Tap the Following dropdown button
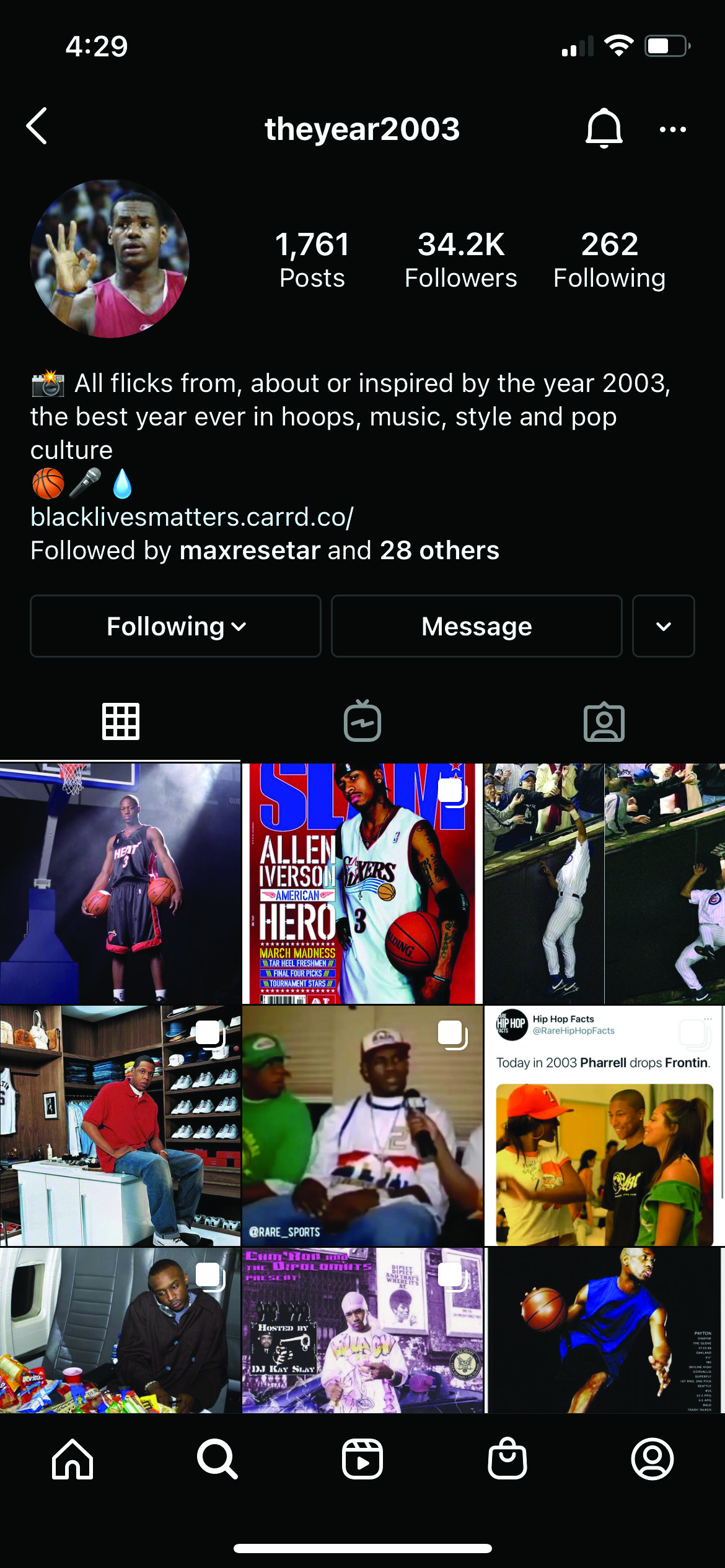The image size is (725, 1568). click(x=176, y=626)
